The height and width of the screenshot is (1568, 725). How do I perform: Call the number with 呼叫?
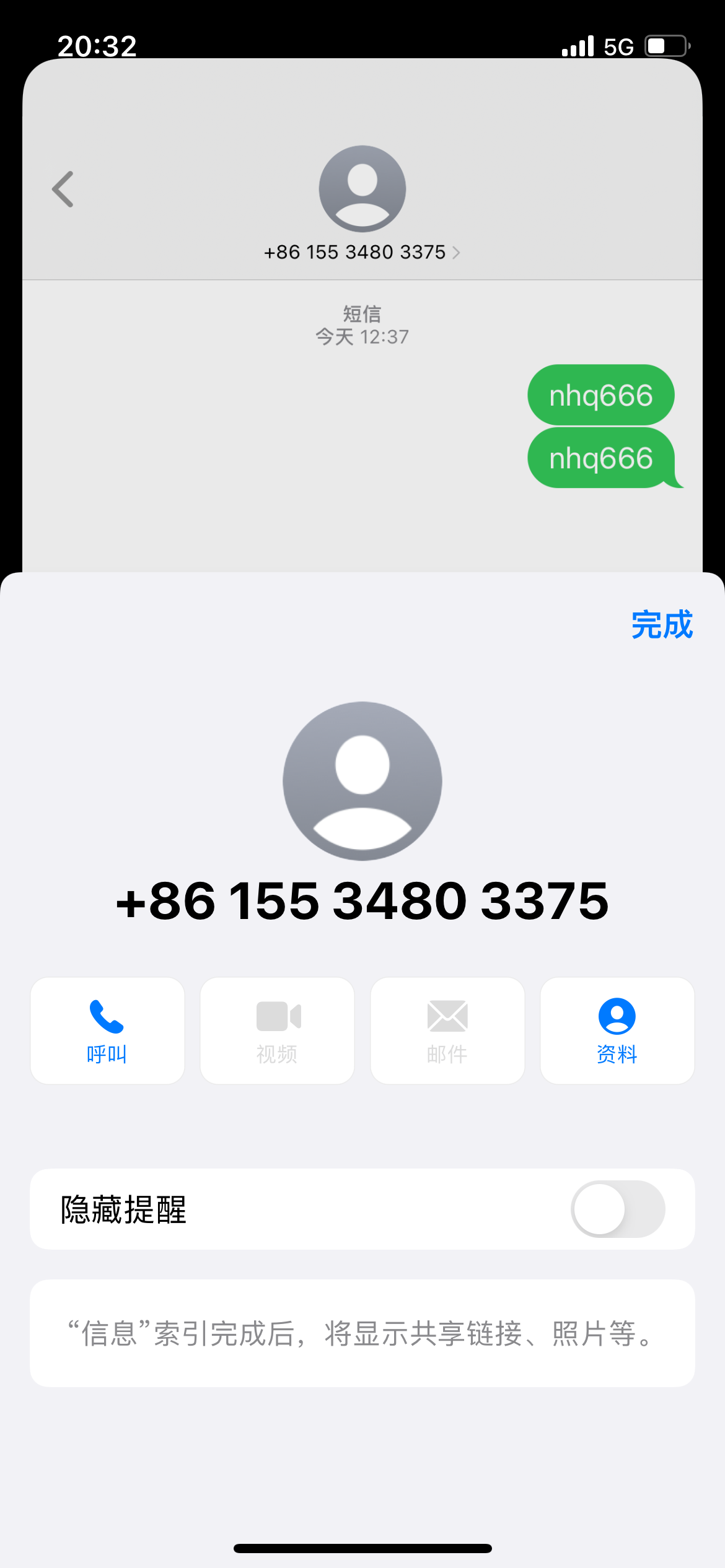(x=107, y=1030)
